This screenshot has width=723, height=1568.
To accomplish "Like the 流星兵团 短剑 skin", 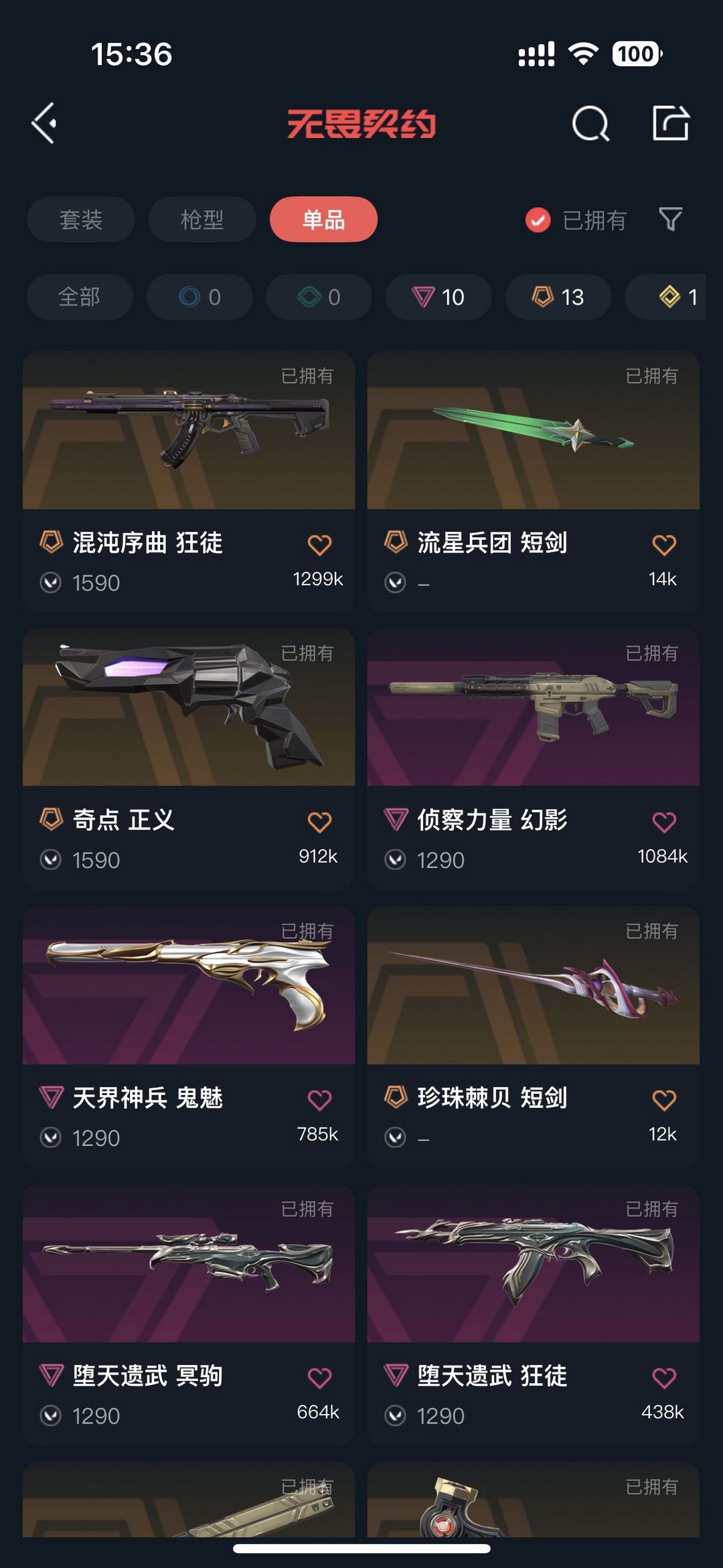I will (664, 545).
